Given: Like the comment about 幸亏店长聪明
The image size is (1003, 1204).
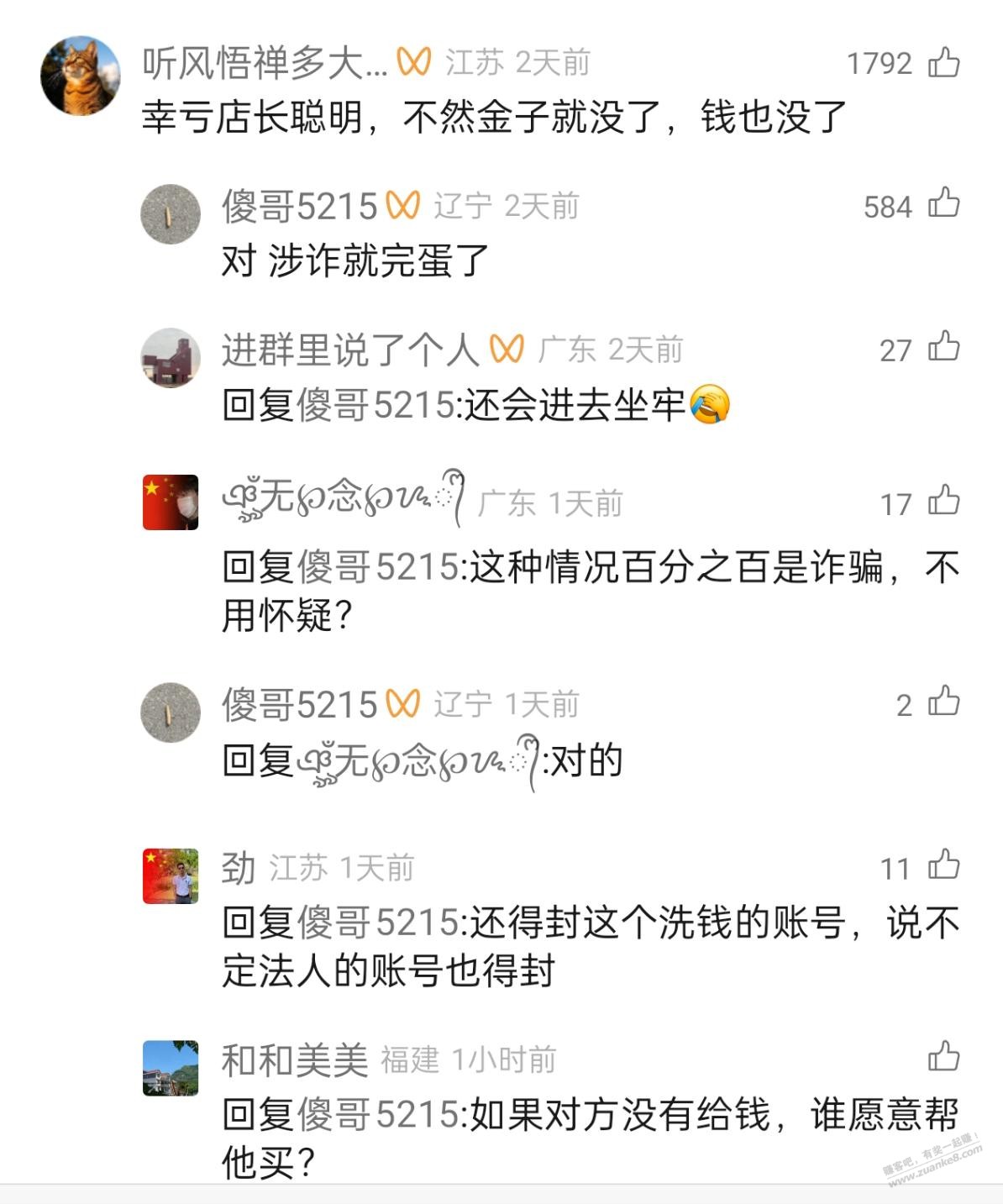Looking at the screenshot, I should coord(943,63).
